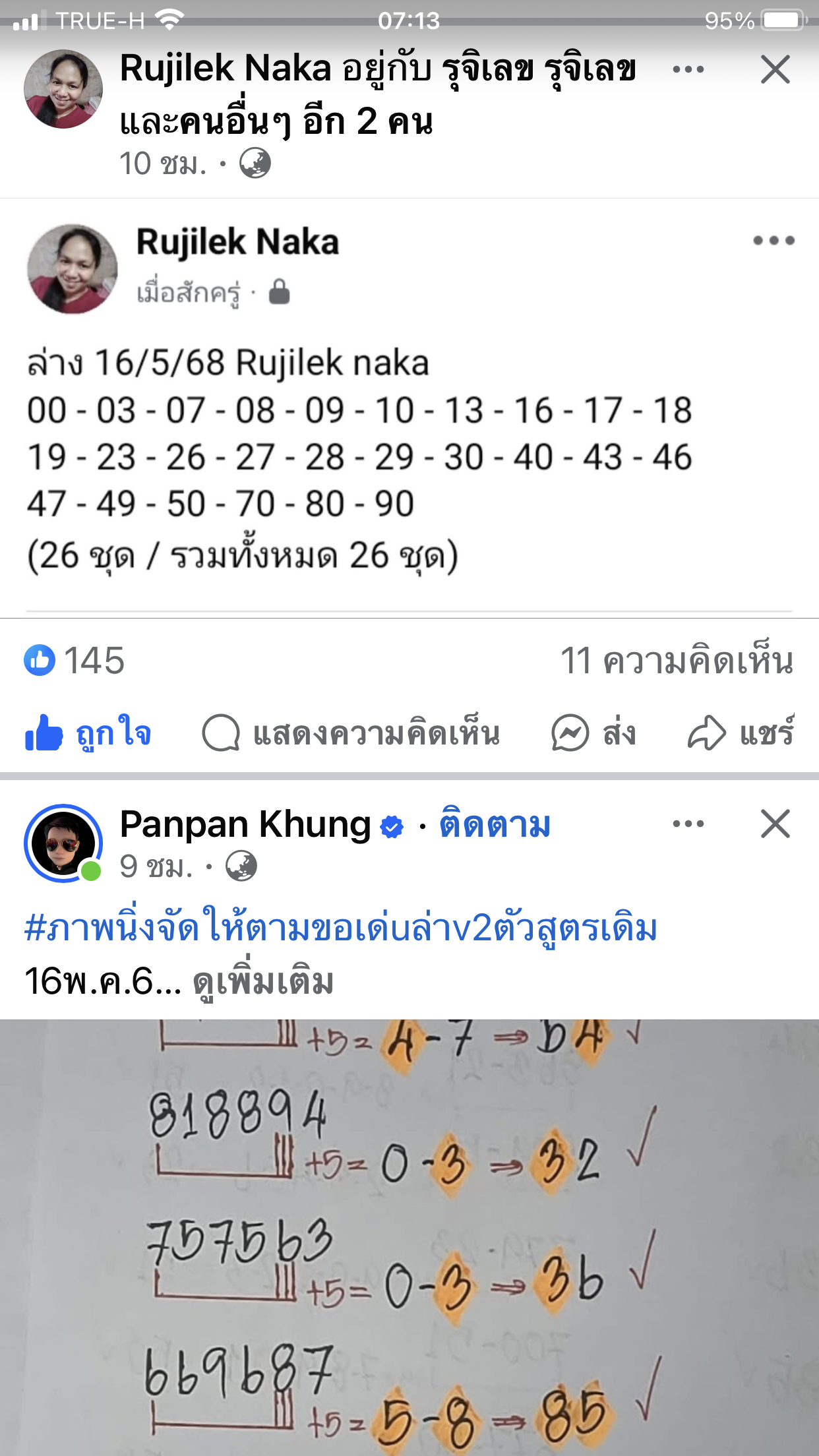Screen dimensions: 819x1456
Task: Open the hashtag #ภาพนิ่งจัดให้ตามขอเด่นล่าง2ตัวสูตรเดิม
Action: 340,928
